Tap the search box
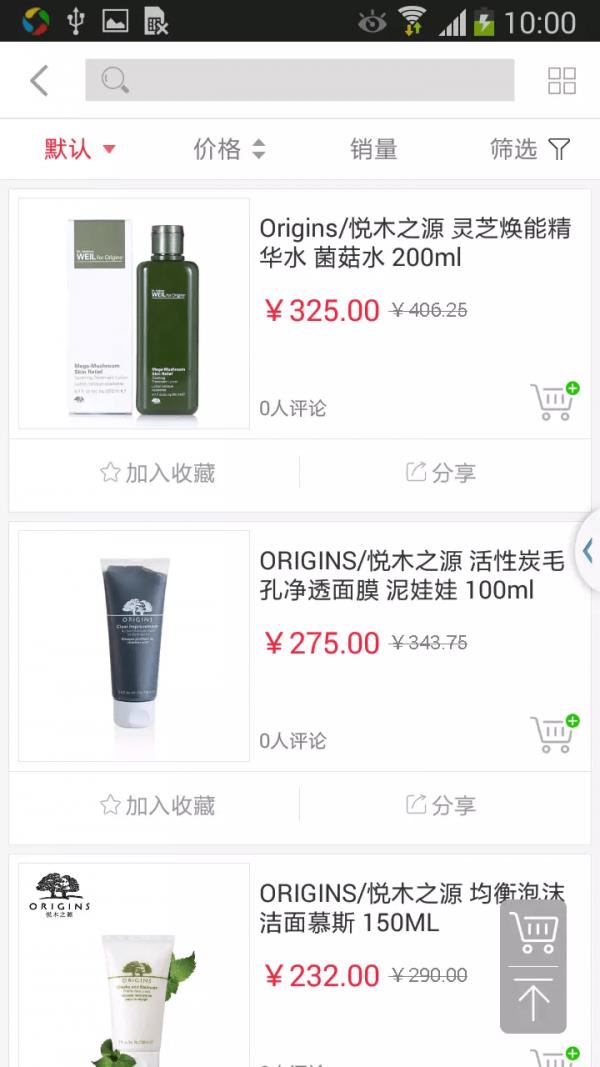Viewport: 600px width, 1067px height. [x=299, y=80]
